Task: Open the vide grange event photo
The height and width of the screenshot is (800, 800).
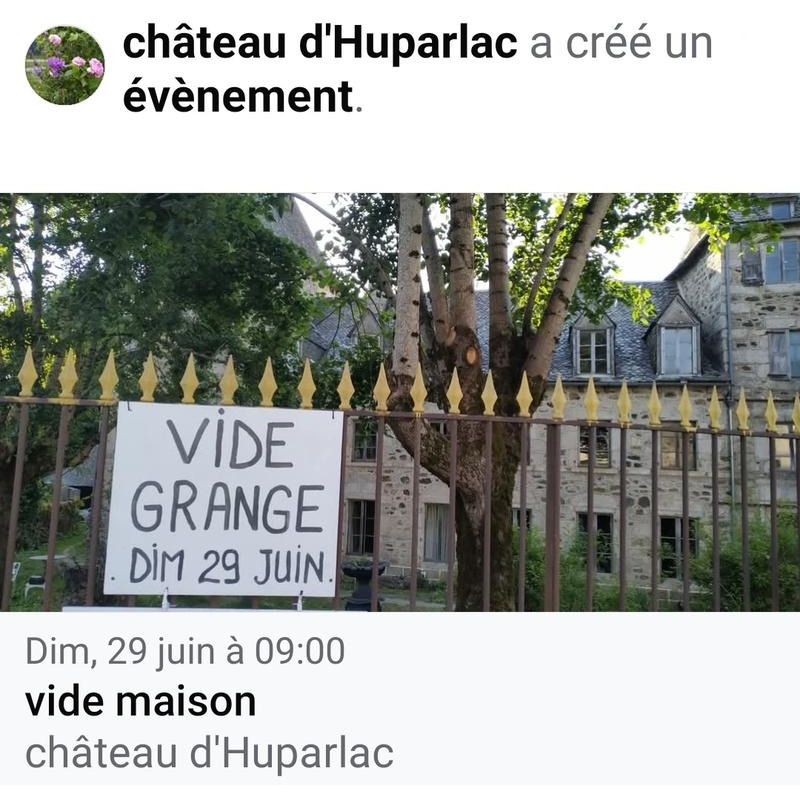Action: click(400, 402)
